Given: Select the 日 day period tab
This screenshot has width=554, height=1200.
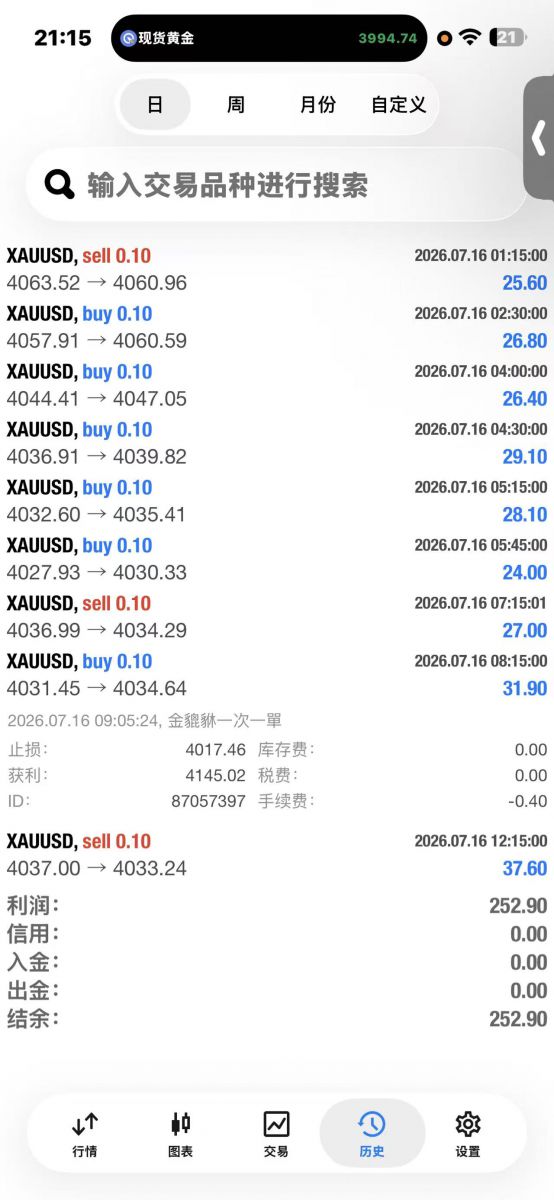Looking at the screenshot, I should [x=155, y=104].
